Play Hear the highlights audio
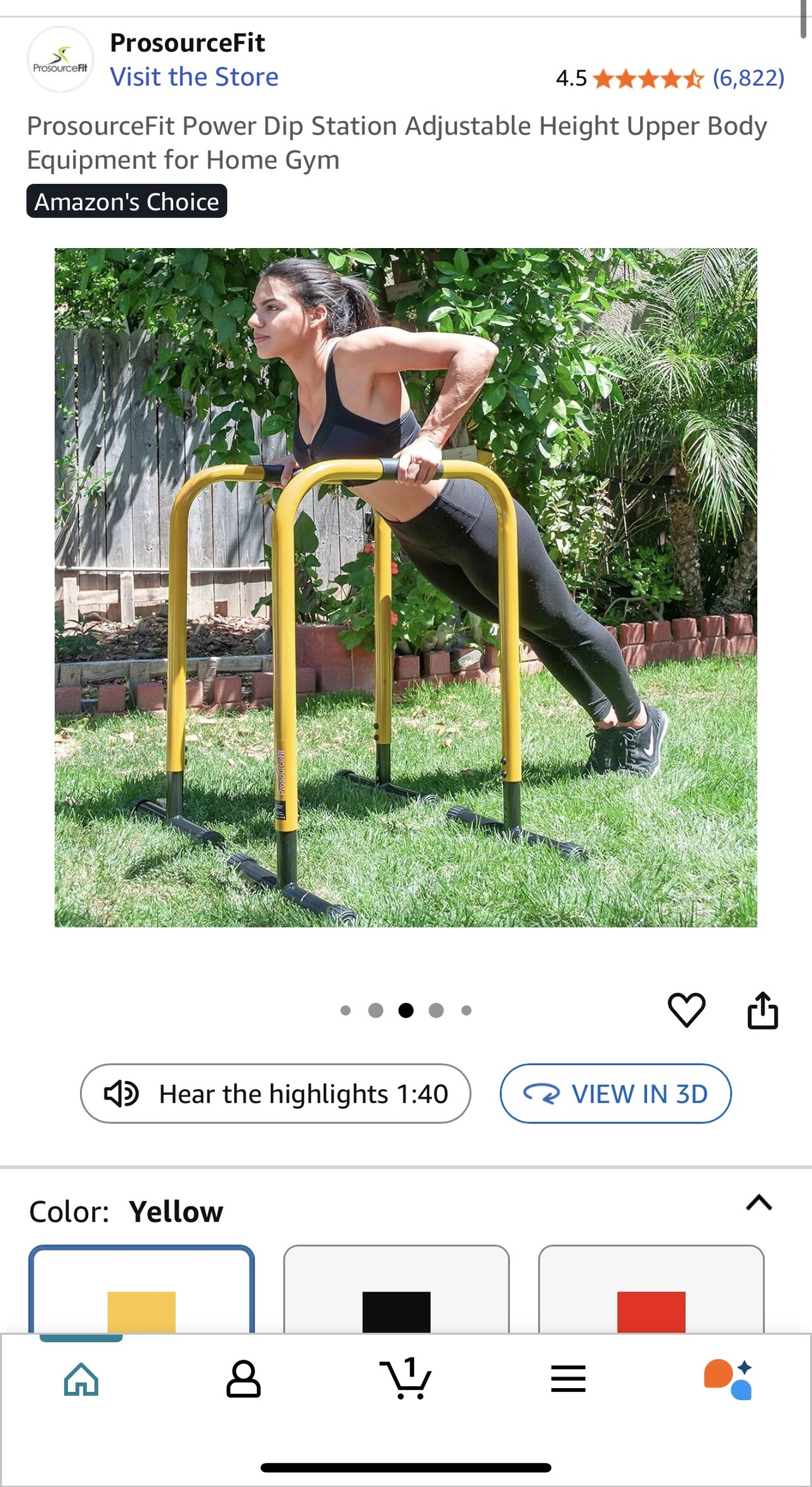The image size is (812, 1487). point(275,1093)
